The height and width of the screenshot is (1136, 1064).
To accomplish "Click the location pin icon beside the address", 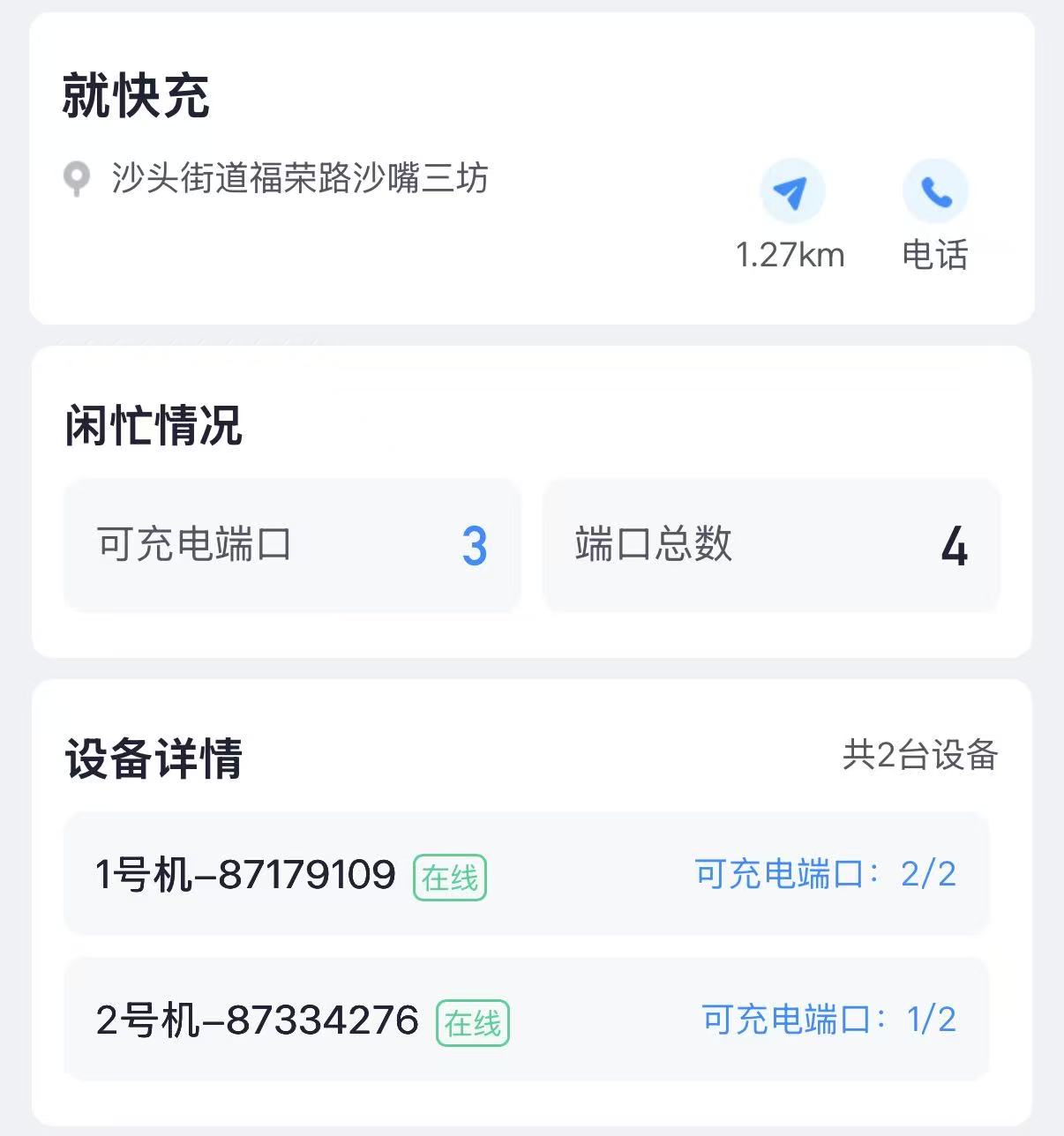I will pos(77,177).
